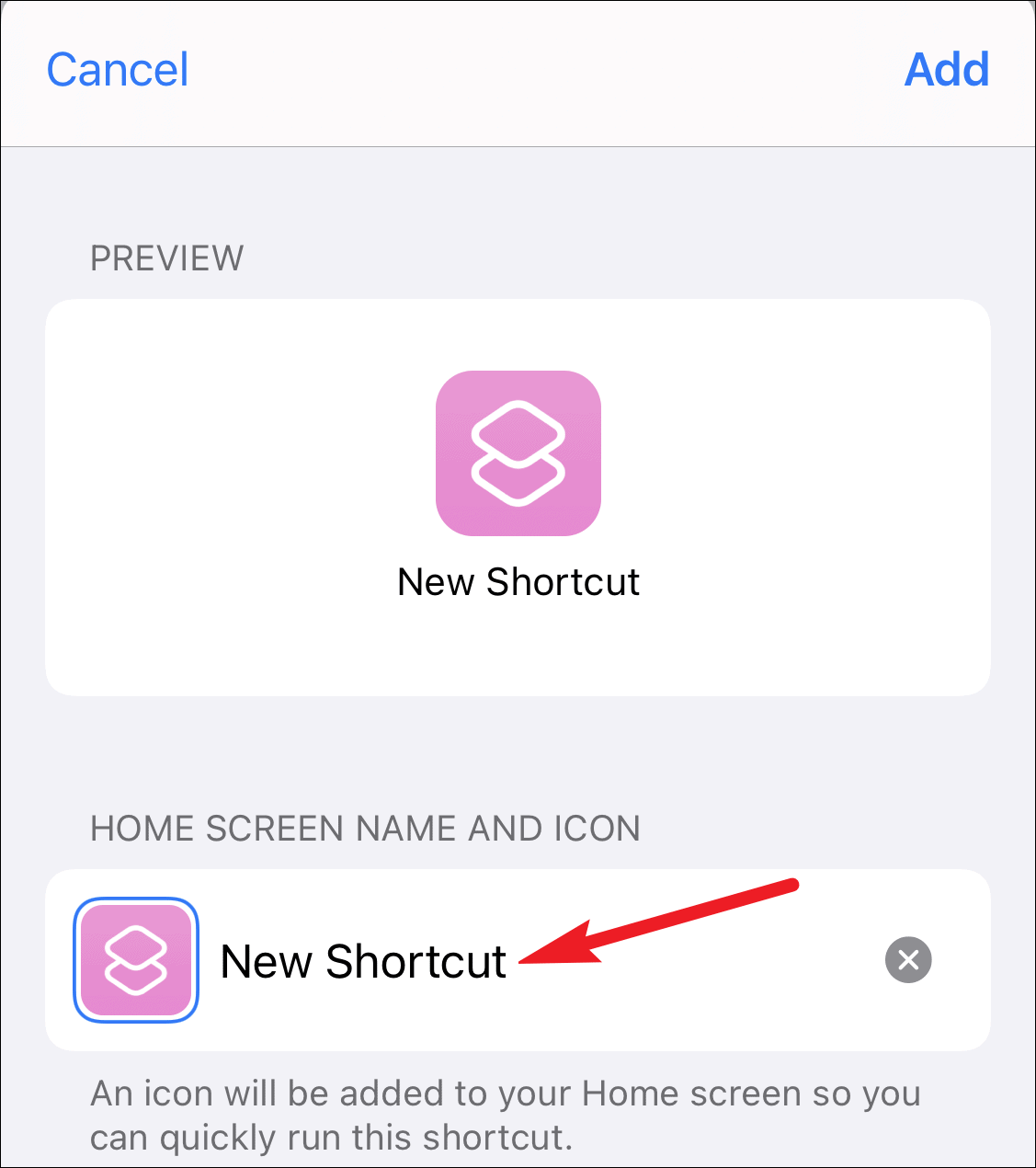Change the home screen icon image
Screen dimensions: 1036x1168
click(136, 960)
